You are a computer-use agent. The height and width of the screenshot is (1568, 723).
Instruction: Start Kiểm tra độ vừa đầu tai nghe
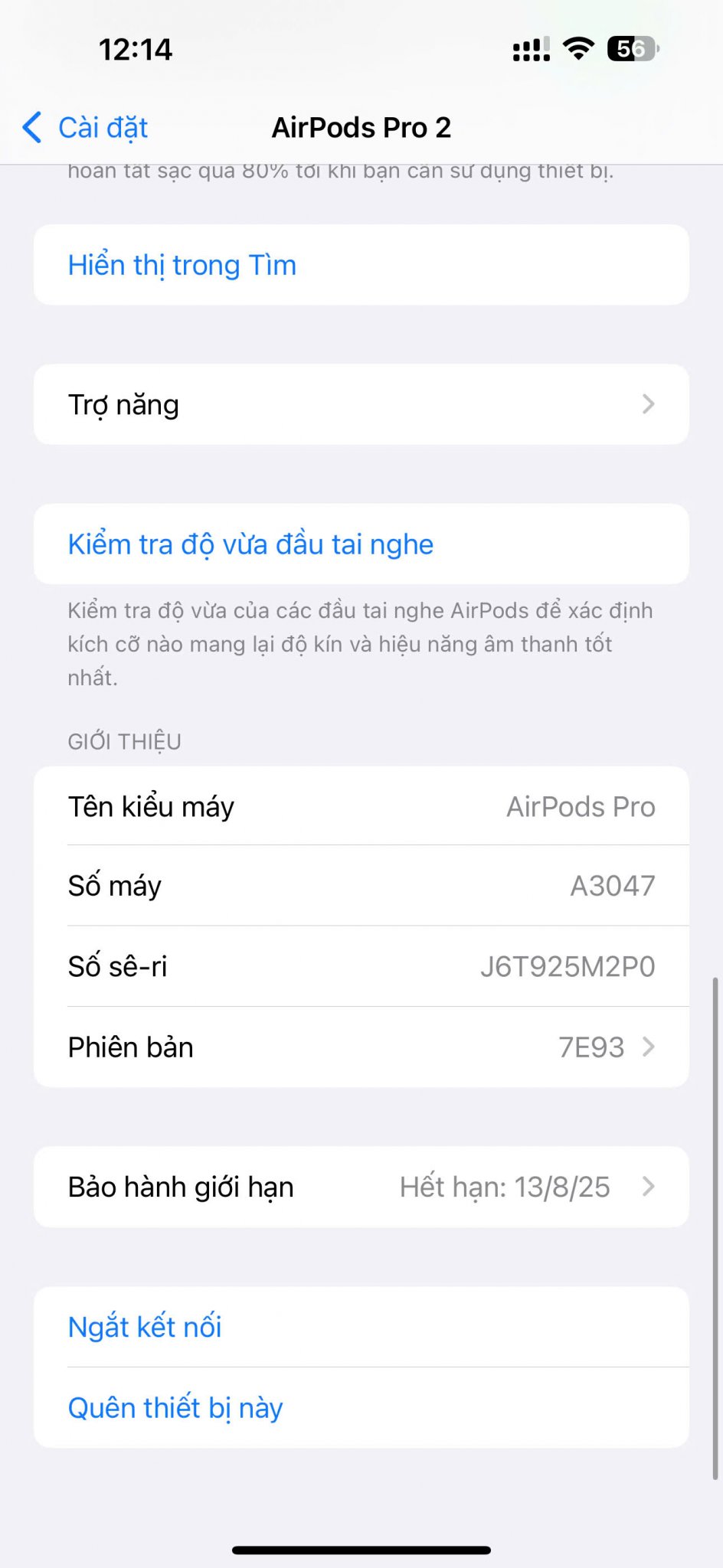(250, 544)
